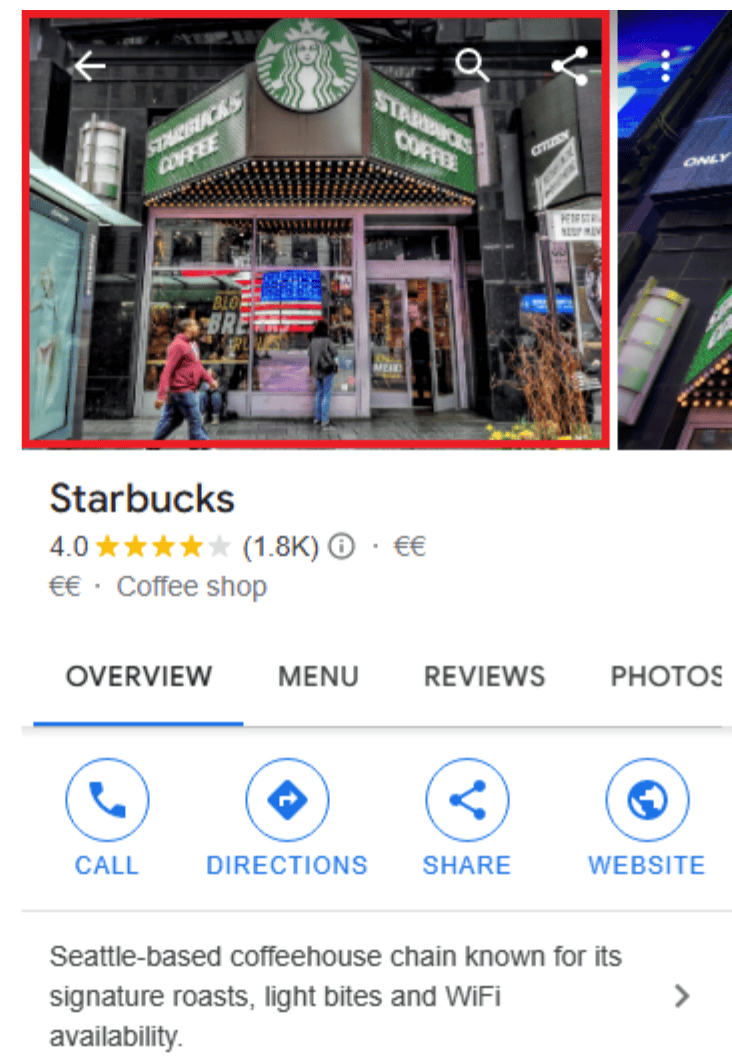Open the Reviews tab

tap(484, 676)
